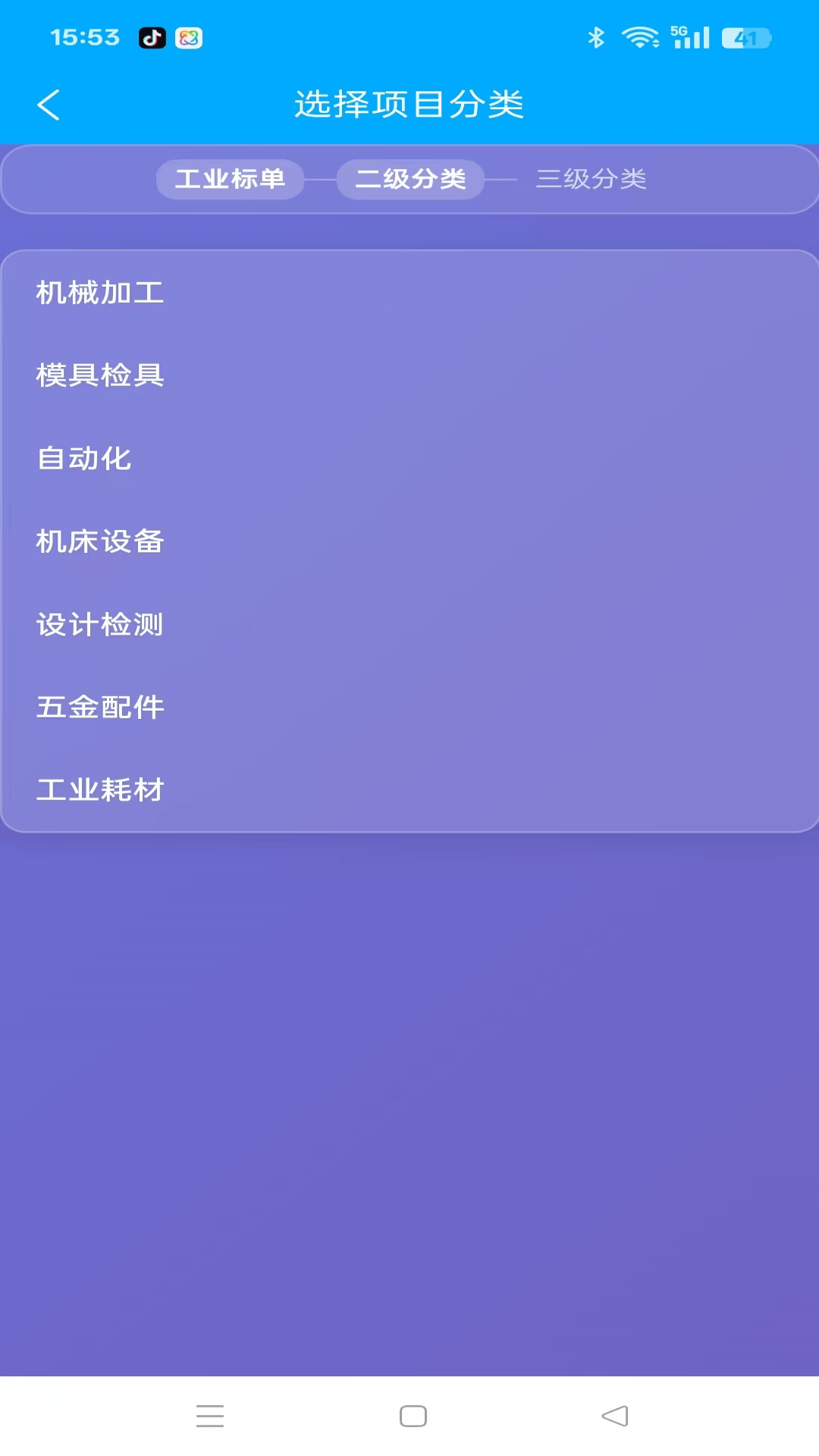Switch to the 二级分类 step
The width and height of the screenshot is (819, 1456).
[410, 179]
